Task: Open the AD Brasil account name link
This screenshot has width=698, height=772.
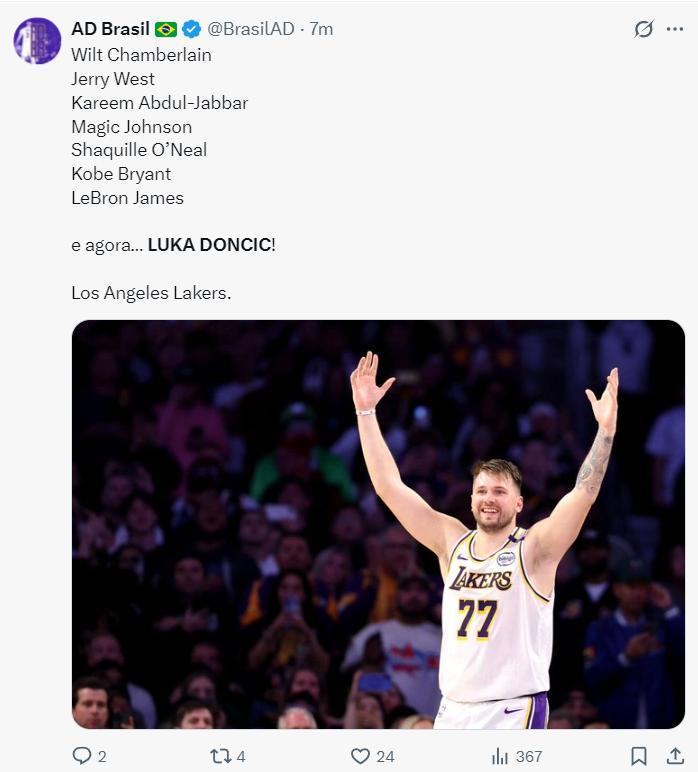Action: 110,29
